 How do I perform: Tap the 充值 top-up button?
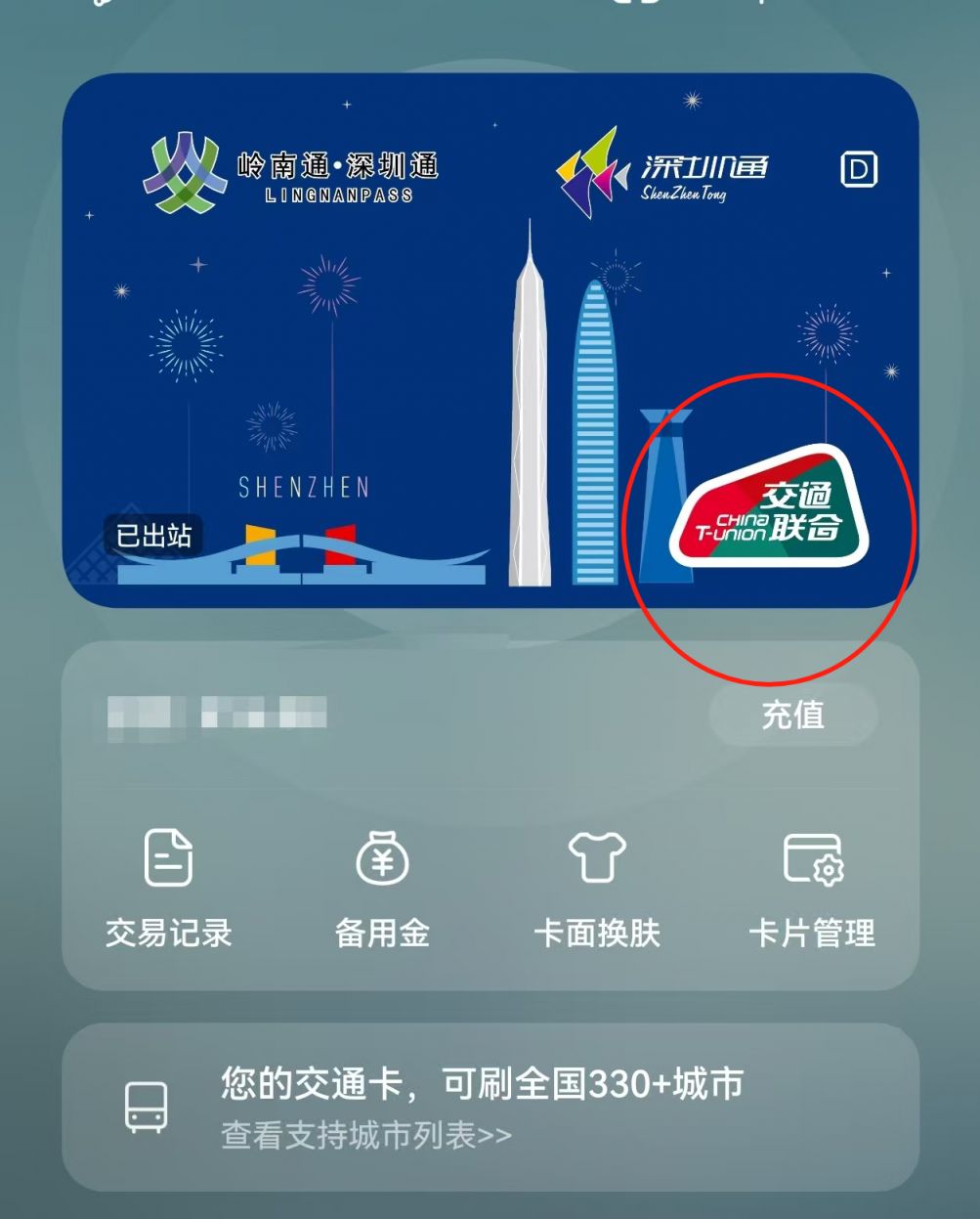point(792,716)
